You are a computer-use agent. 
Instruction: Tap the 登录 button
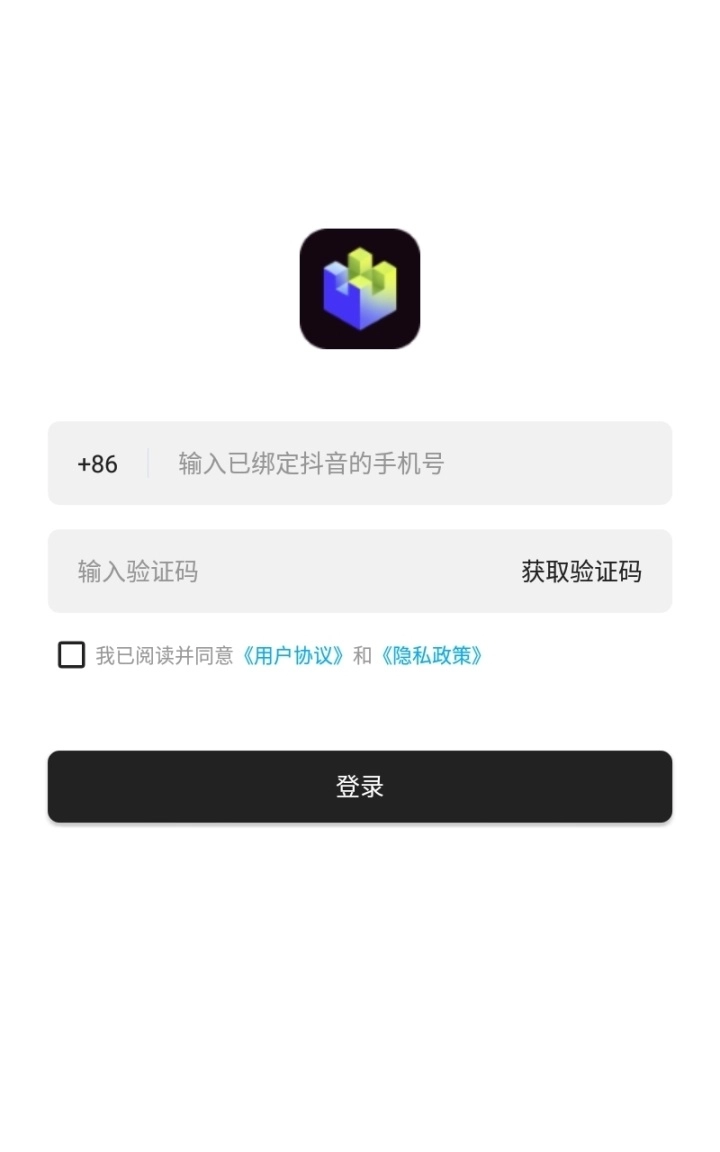pyautogui.click(x=360, y=787)
